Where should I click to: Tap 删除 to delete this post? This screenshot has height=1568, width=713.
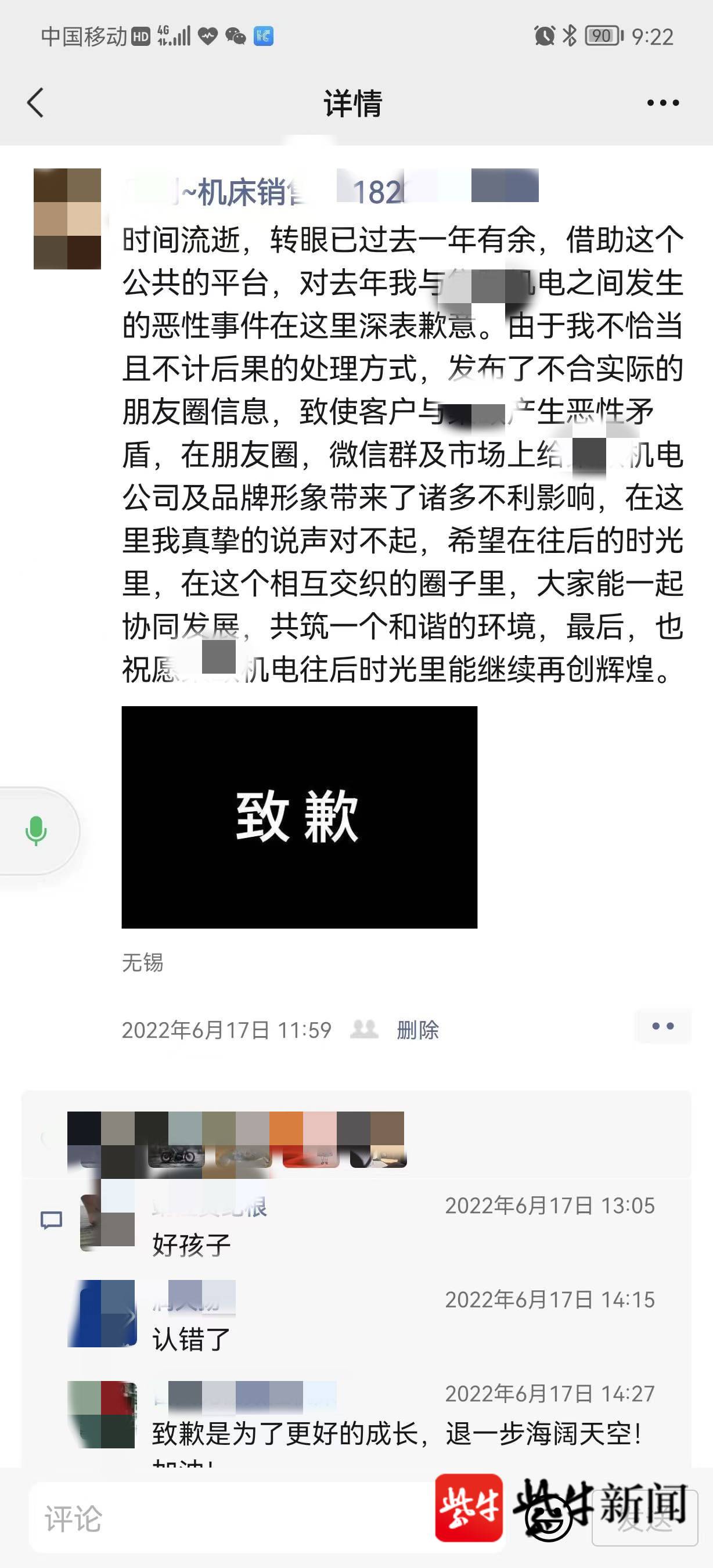click(417, 1030)
